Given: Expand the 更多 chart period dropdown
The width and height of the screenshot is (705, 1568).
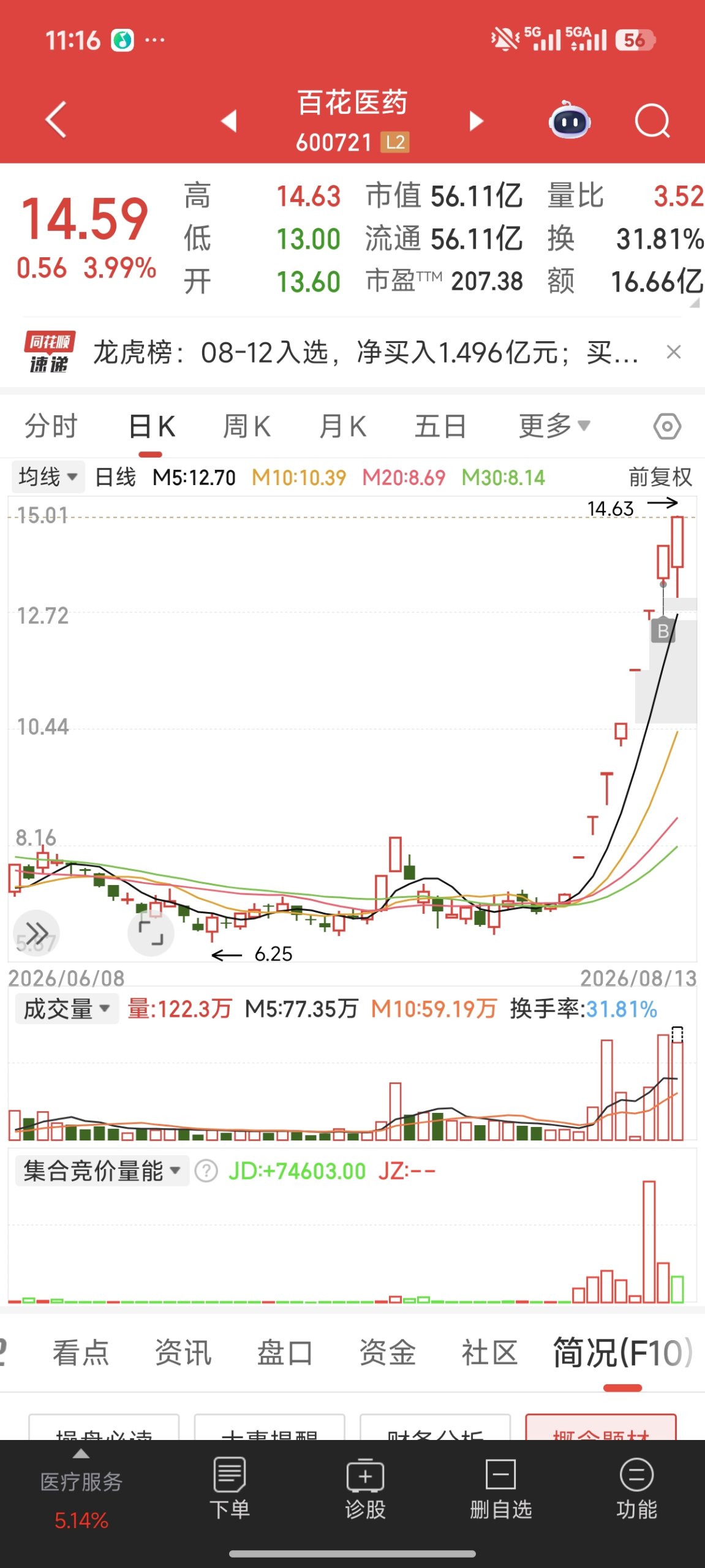Looking at the screenshot, I should click(x=554, y=426).
